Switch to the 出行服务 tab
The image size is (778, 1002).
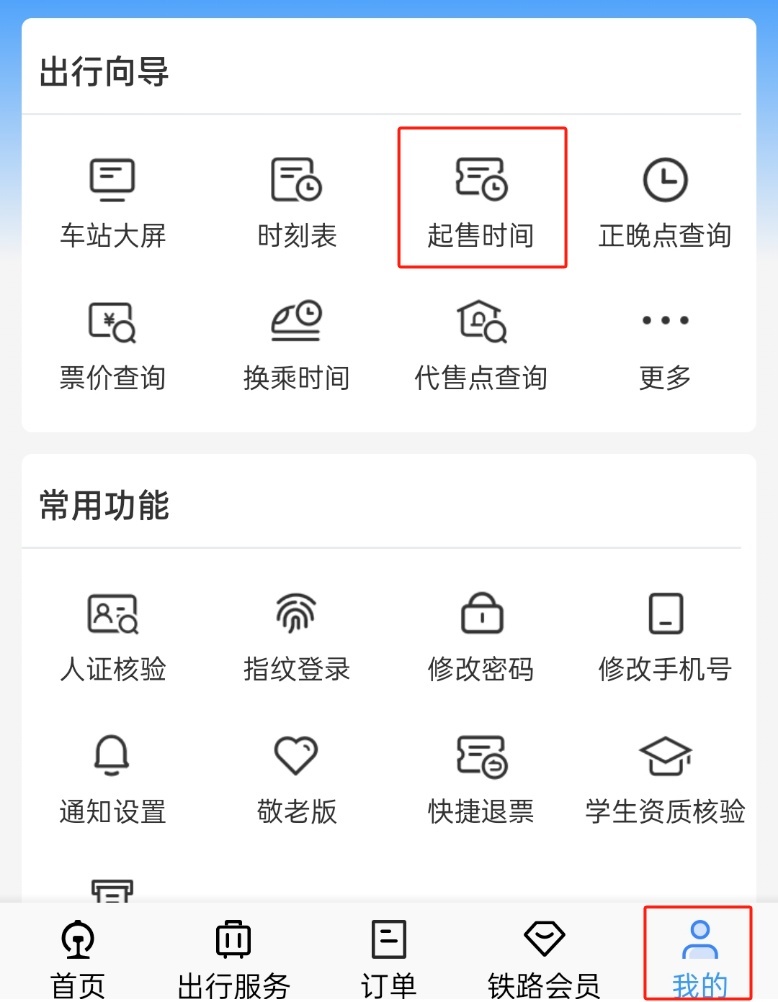(x=233, y=957)
